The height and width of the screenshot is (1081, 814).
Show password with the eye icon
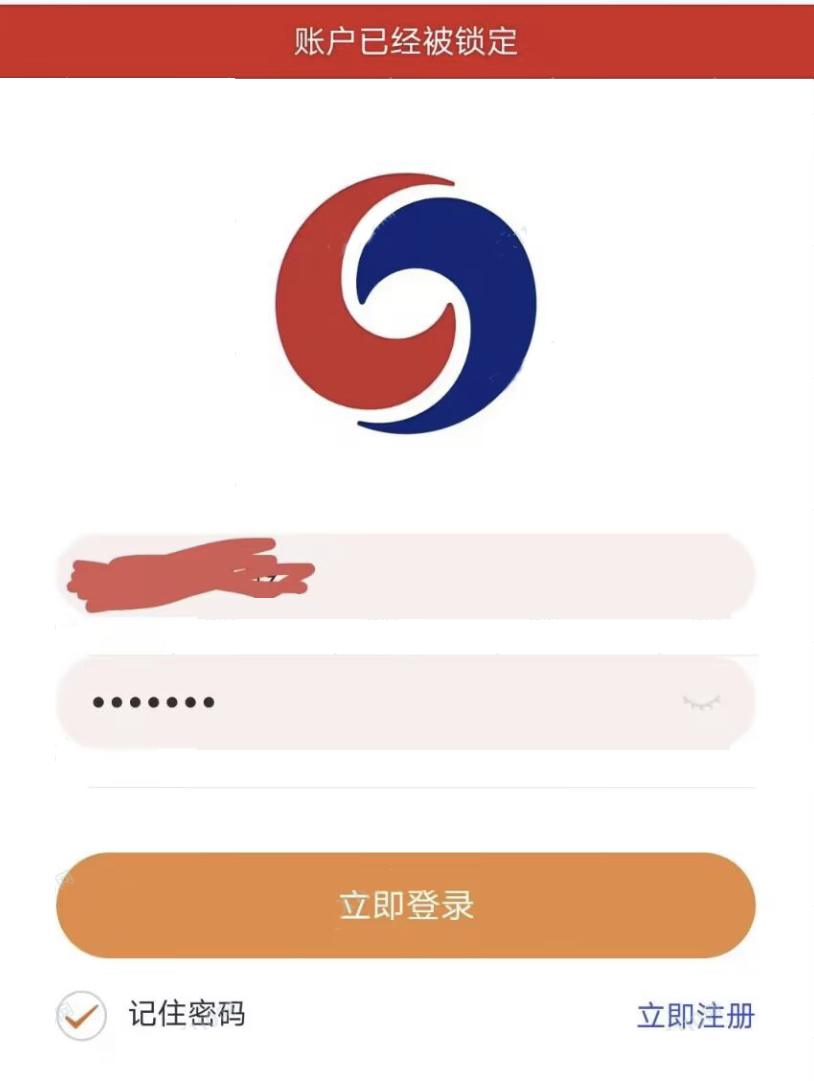[x=702, y=703]
